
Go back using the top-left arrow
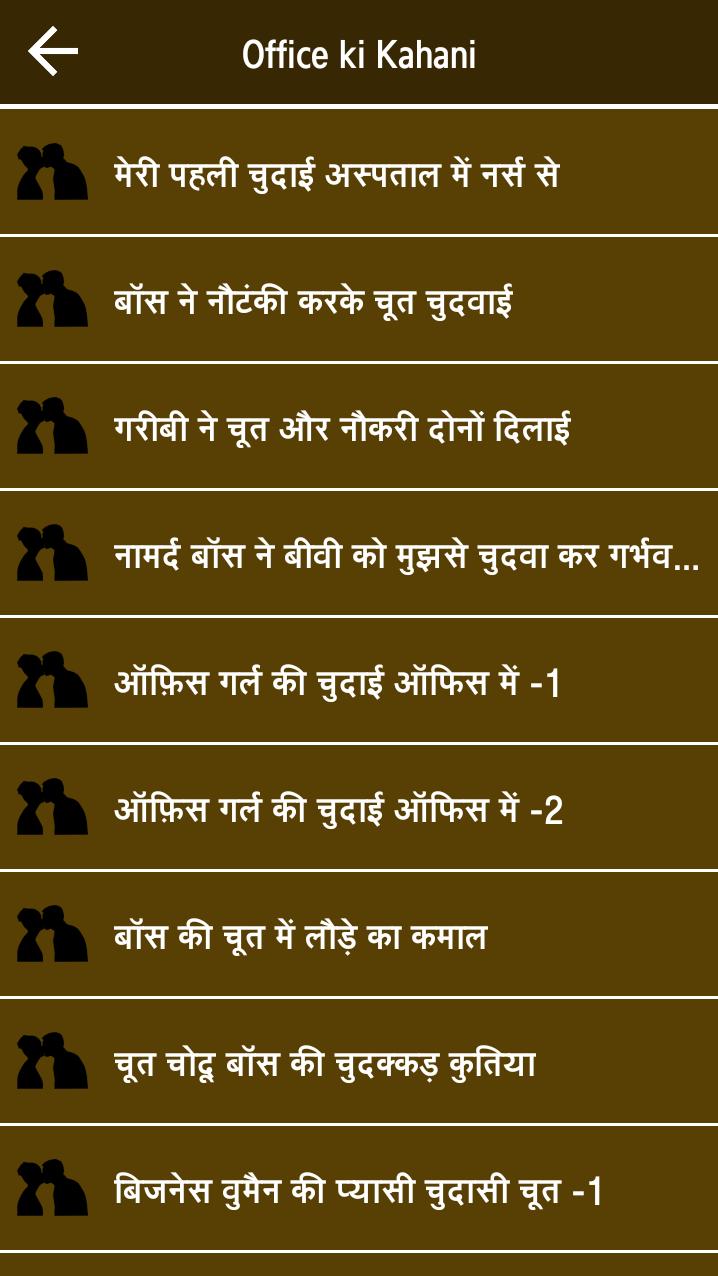coord(52,52)
